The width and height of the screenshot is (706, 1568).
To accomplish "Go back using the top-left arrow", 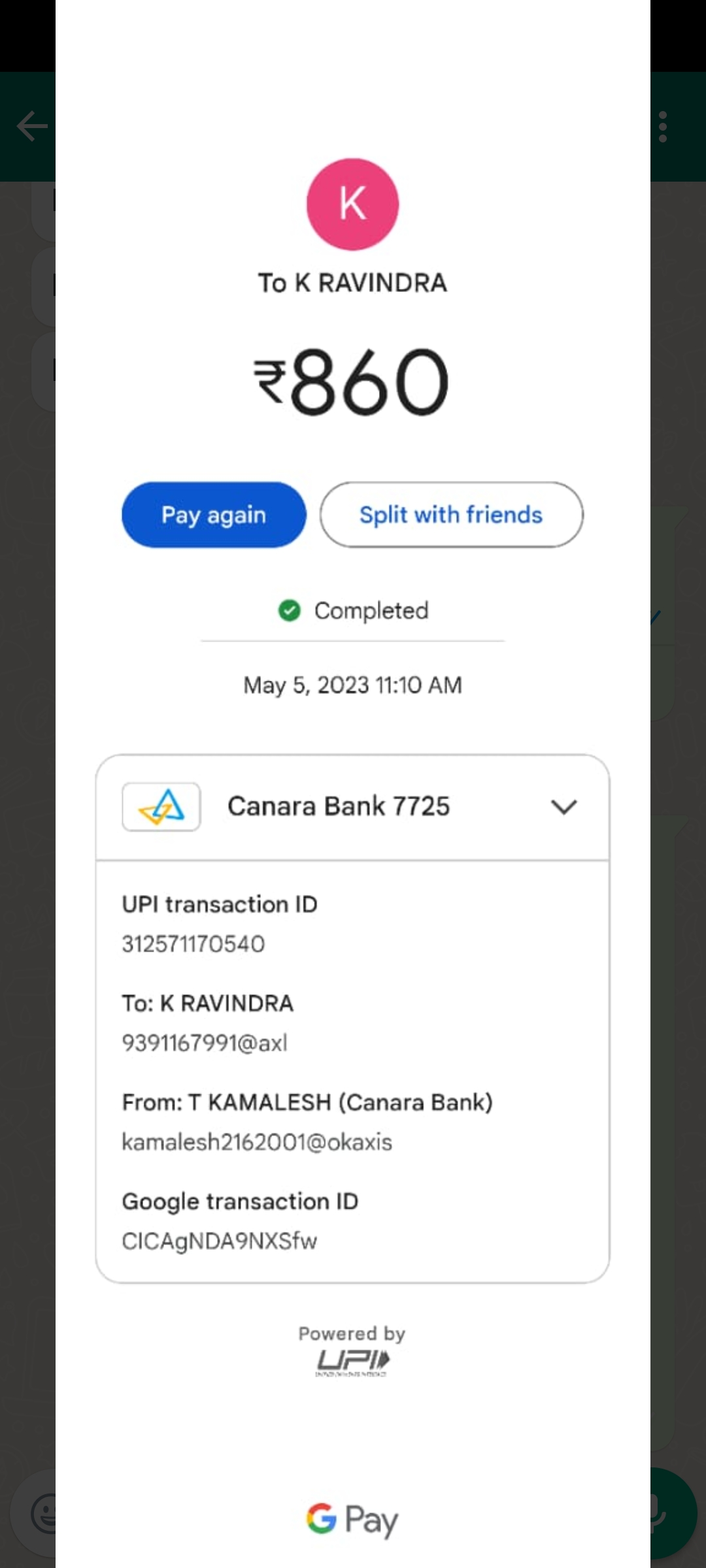I will point(31,126).
